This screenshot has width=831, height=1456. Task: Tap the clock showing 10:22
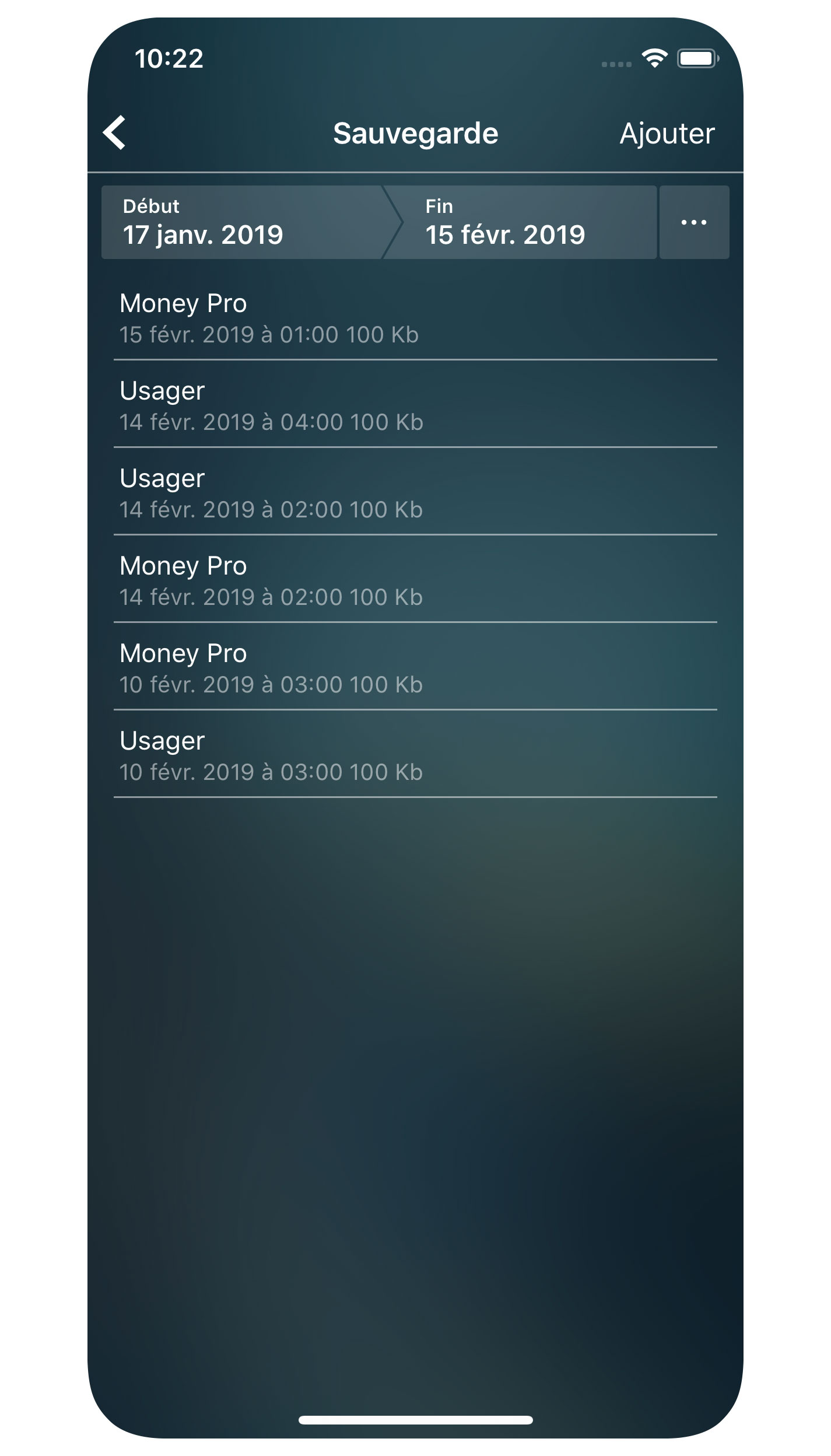[169, 60]
